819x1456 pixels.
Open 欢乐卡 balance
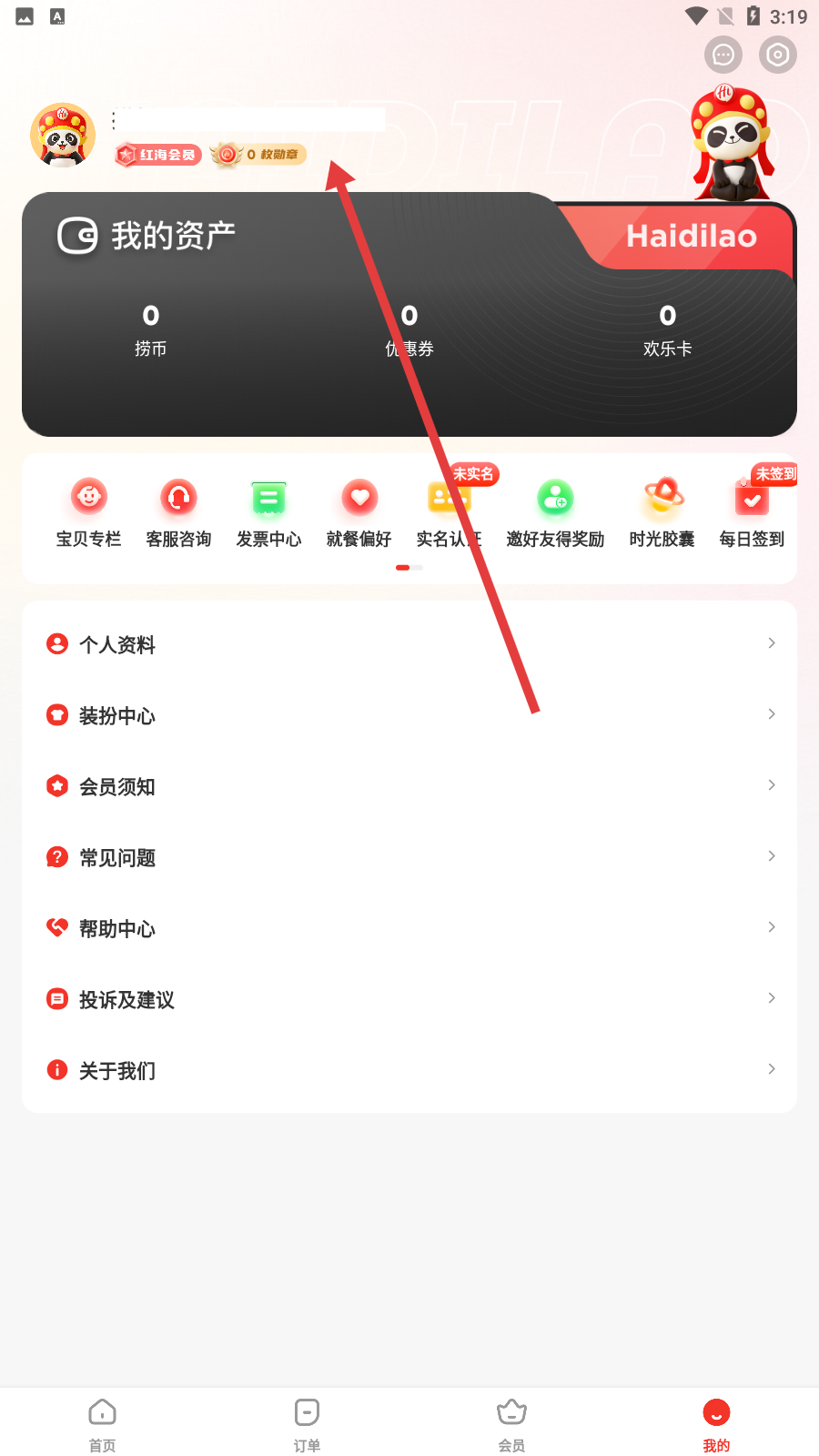[667, 329]
